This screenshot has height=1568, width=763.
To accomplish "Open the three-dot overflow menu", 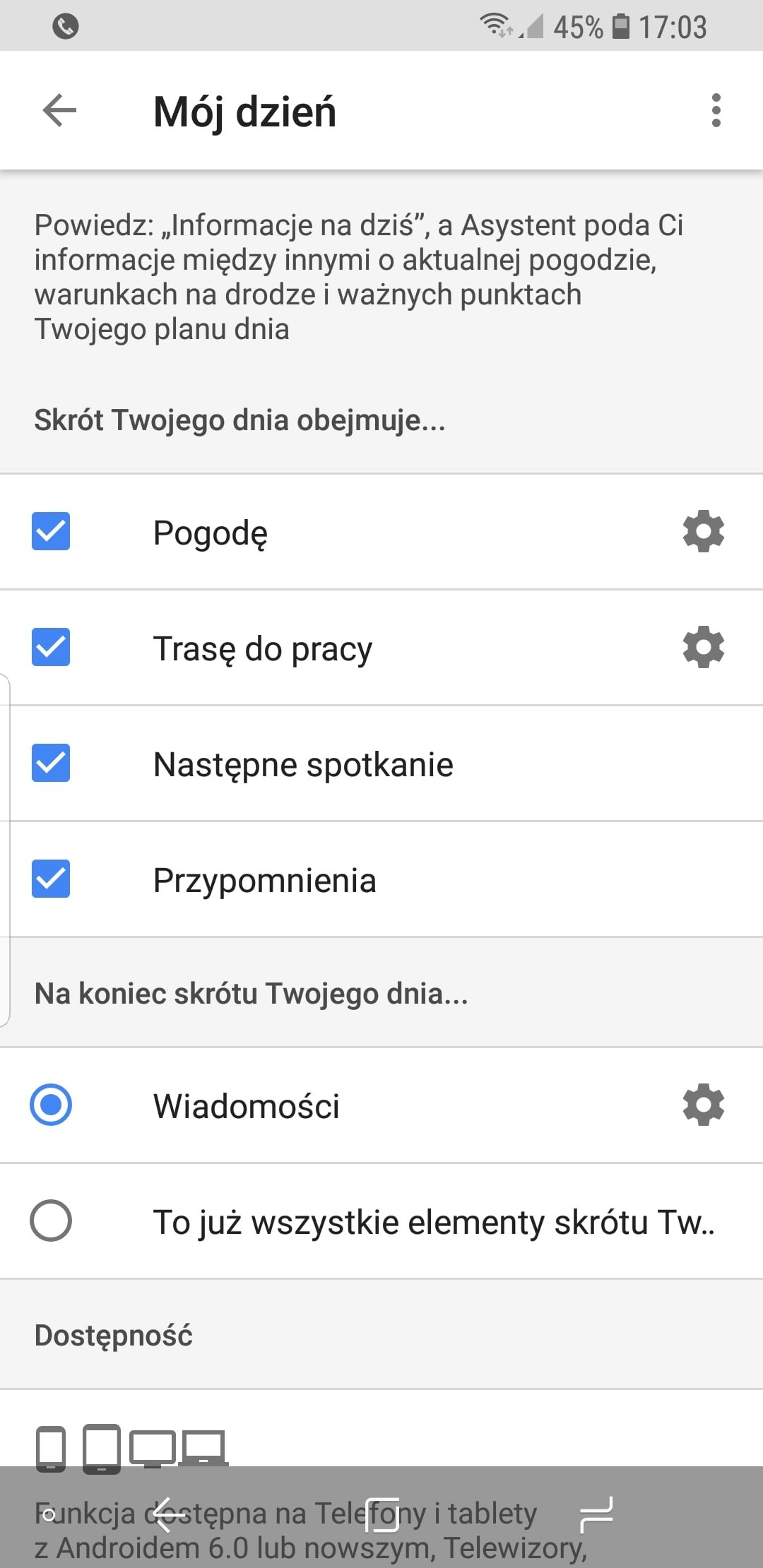I will pyautogui.click(x=716, y=111).
